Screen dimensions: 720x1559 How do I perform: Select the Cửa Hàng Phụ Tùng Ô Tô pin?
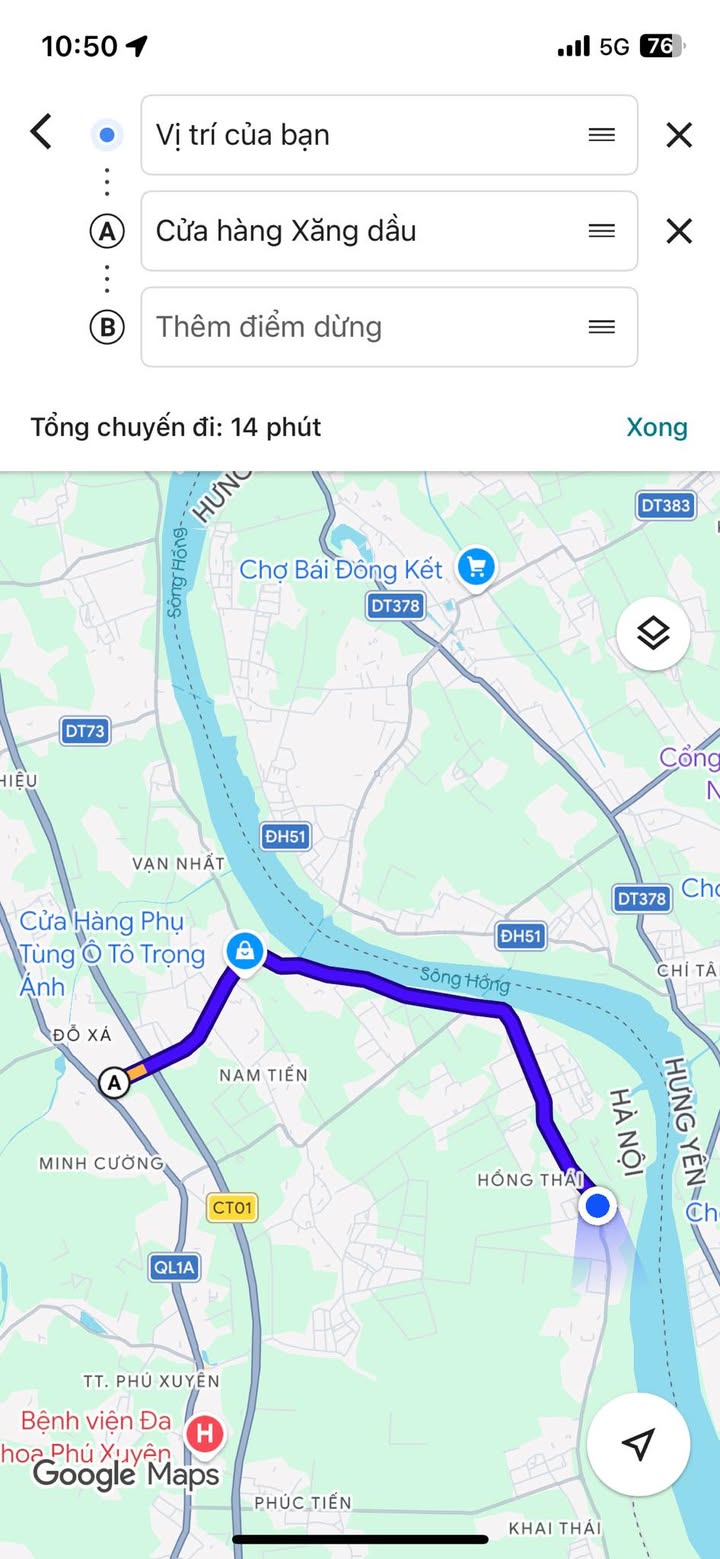tap(244, 951)
